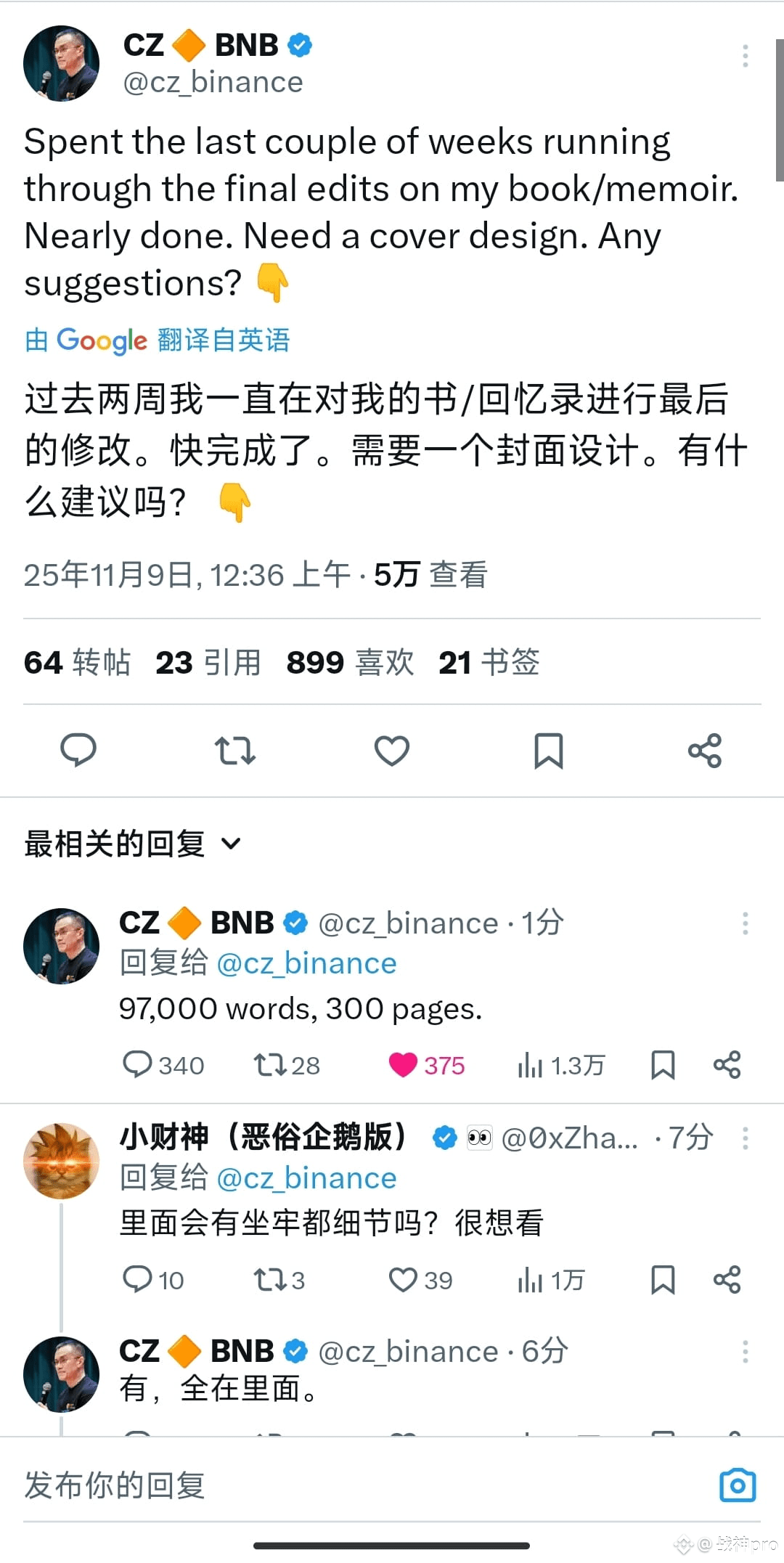The height and width of the screenshot is (1563, 784).
Task: Unlike the "97,000 words, 300 pages" reply
Action: 404,1065
